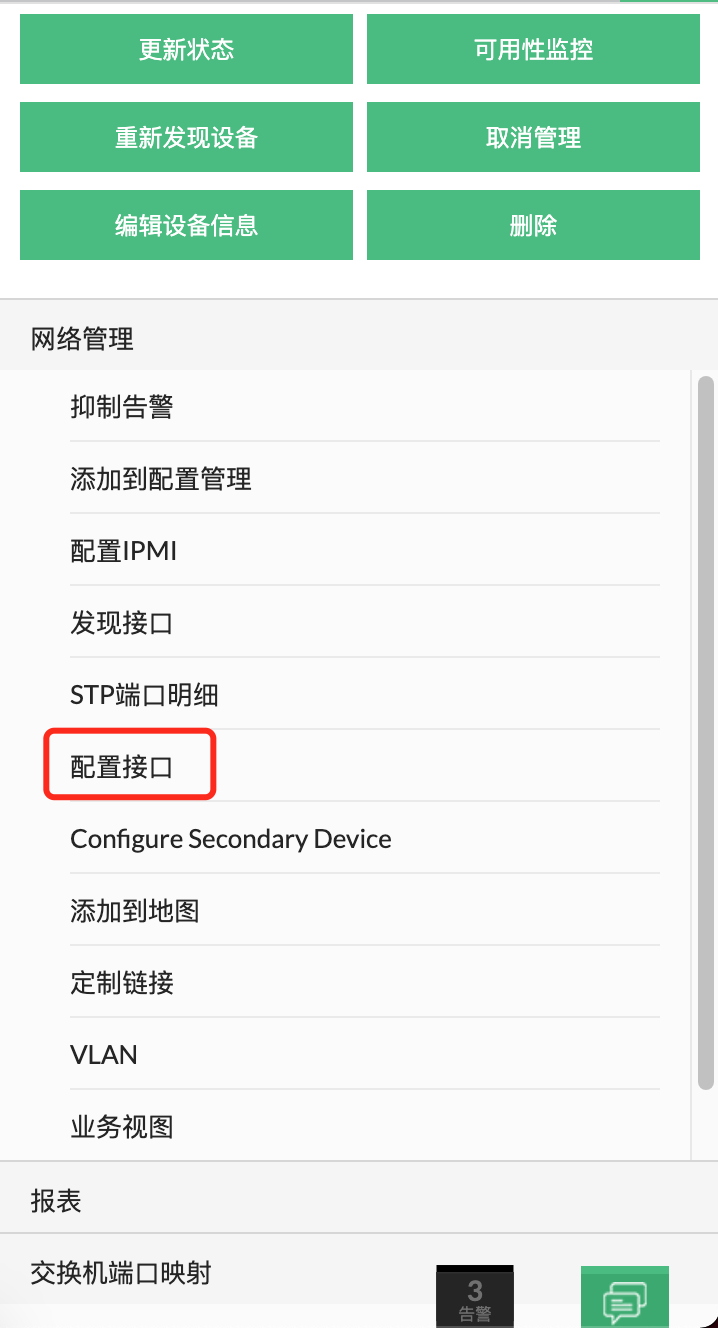Select 重新发现设备
Viewport: 718px width, 1328px height.
[x=186, y=137]
